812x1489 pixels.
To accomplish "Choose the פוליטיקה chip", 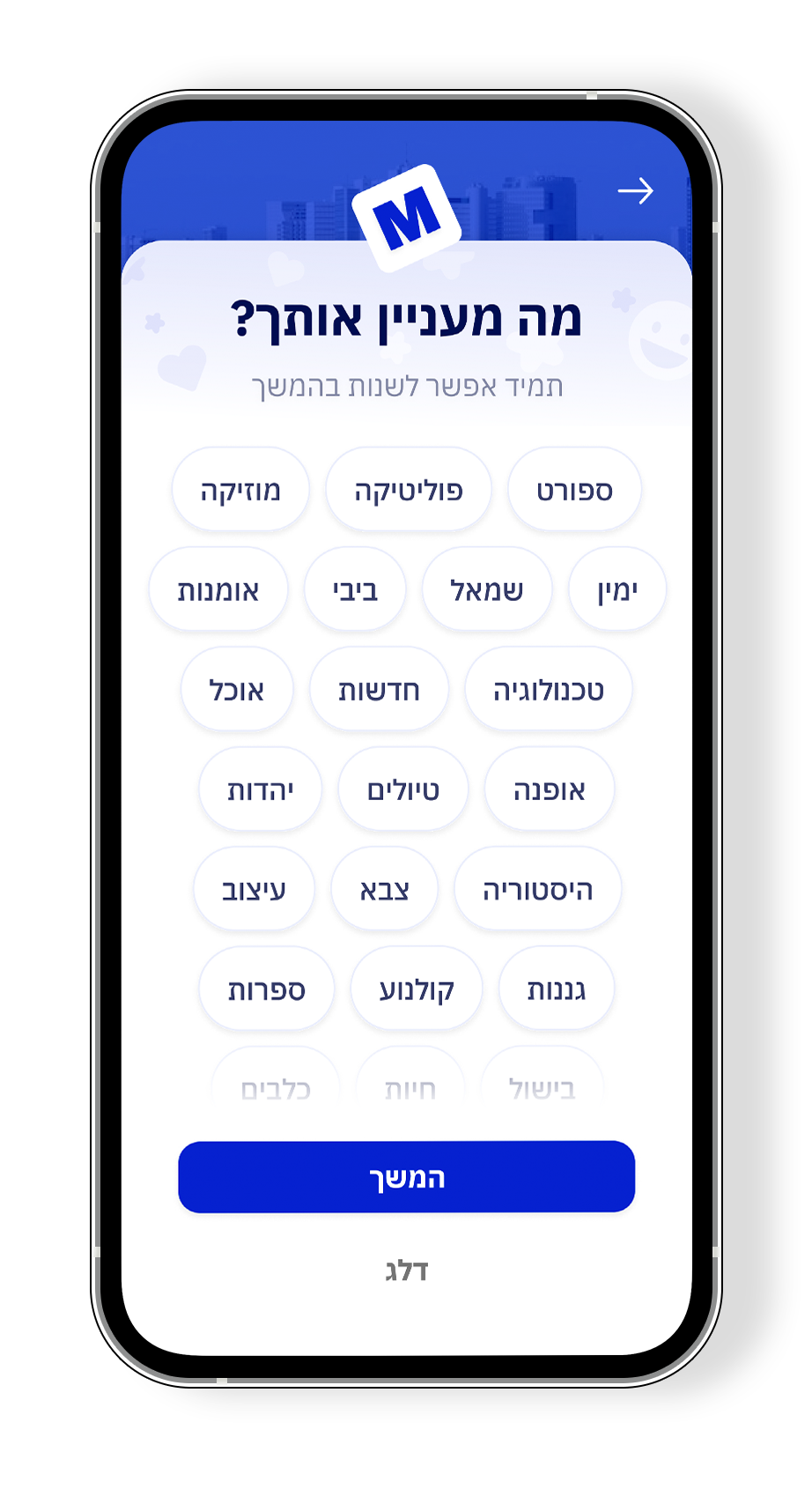I will 409,490.
